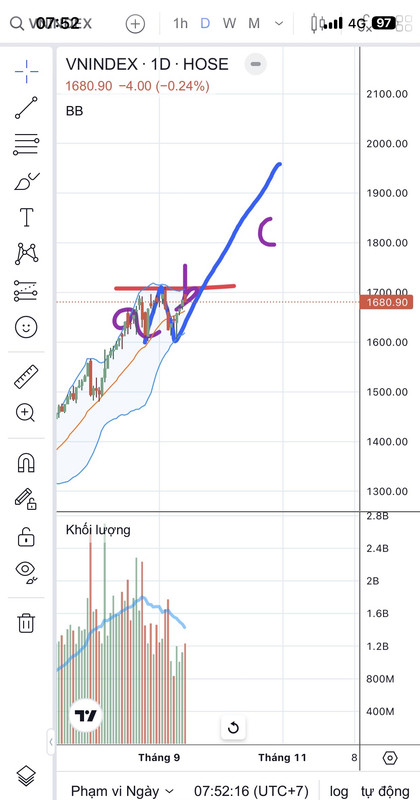Tap the zoom in magnifier tool
The image size is (420, 800).
tap(26, 412)
